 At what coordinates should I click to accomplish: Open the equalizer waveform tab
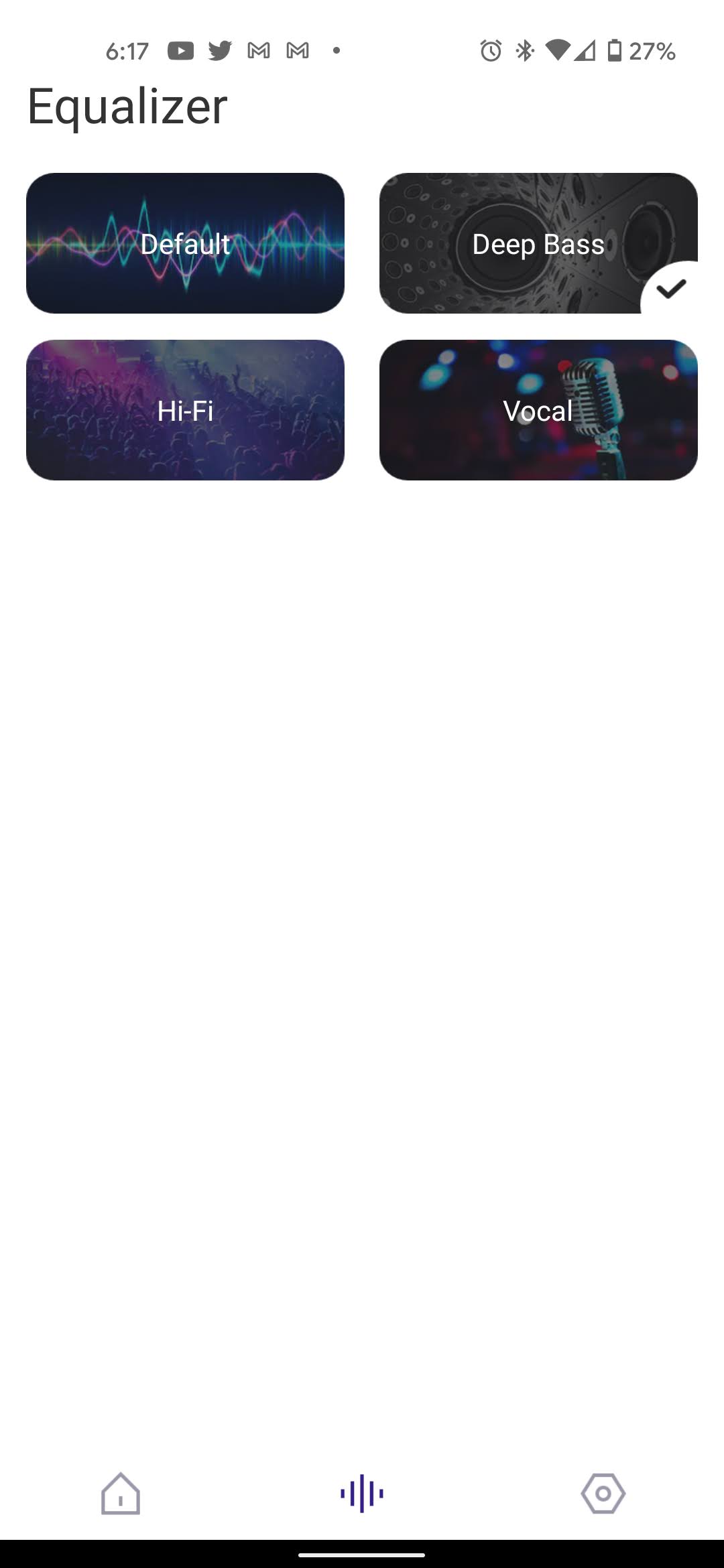point(362,1493)
